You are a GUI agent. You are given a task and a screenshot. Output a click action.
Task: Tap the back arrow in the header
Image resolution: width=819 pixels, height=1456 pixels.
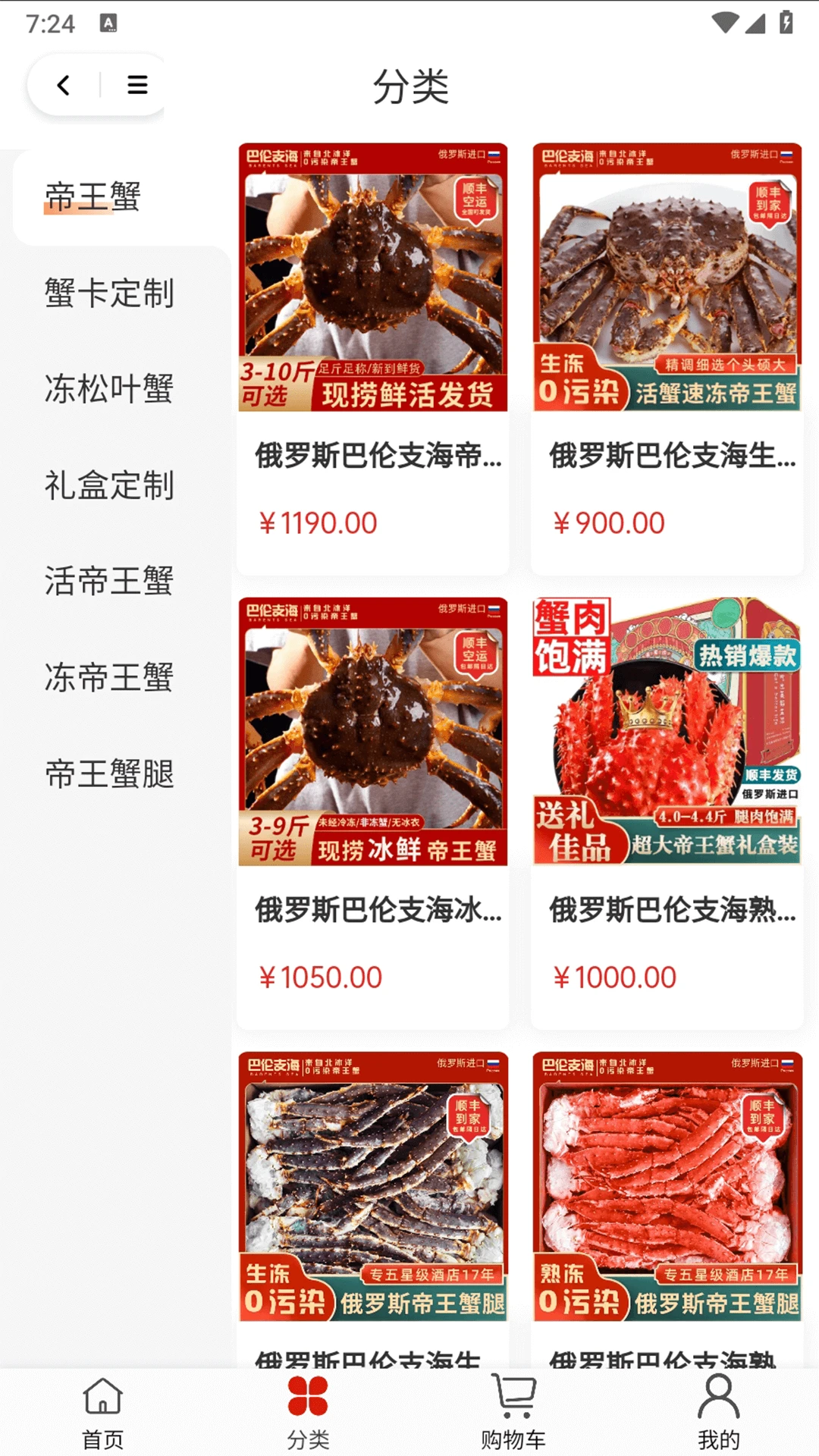[64, 85]
